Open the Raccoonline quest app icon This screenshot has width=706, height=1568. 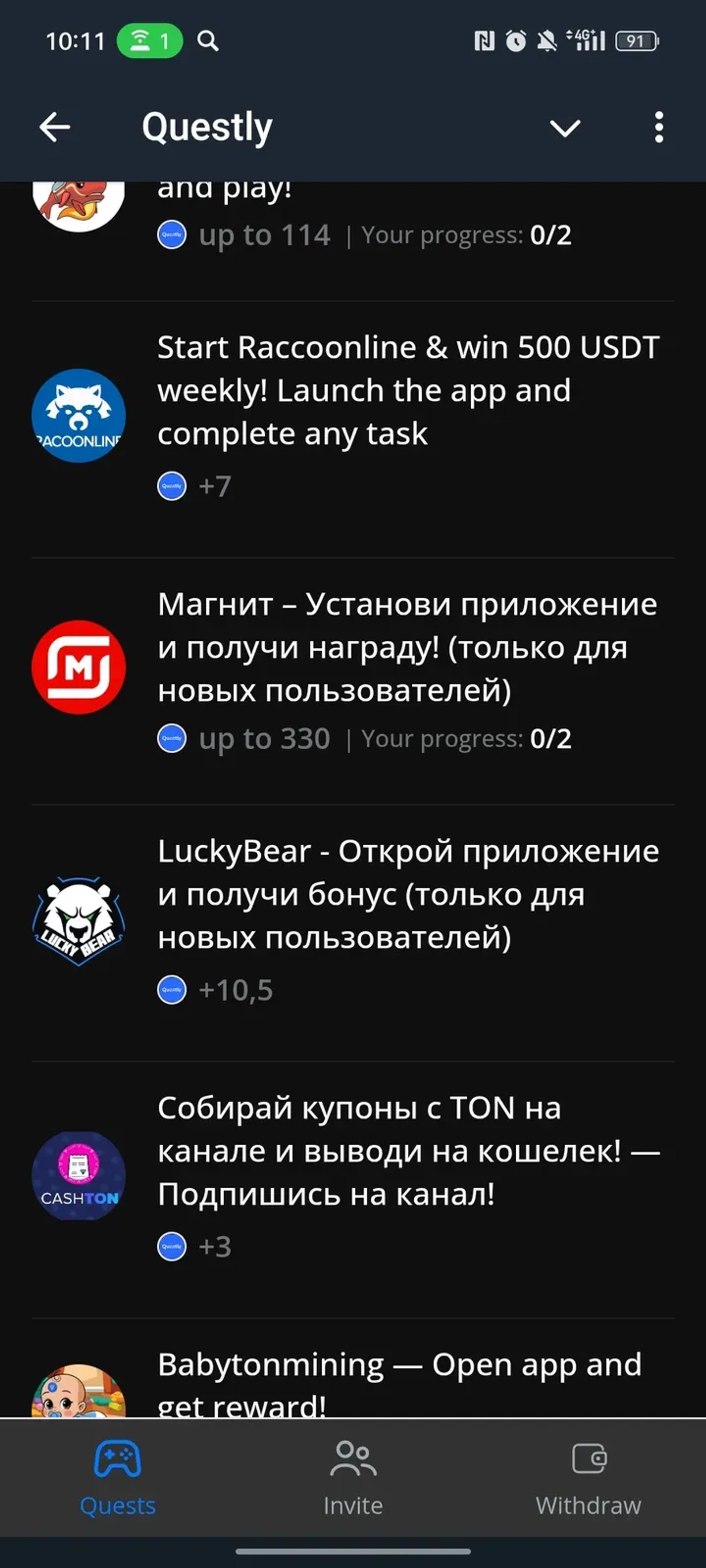point(79,416)
